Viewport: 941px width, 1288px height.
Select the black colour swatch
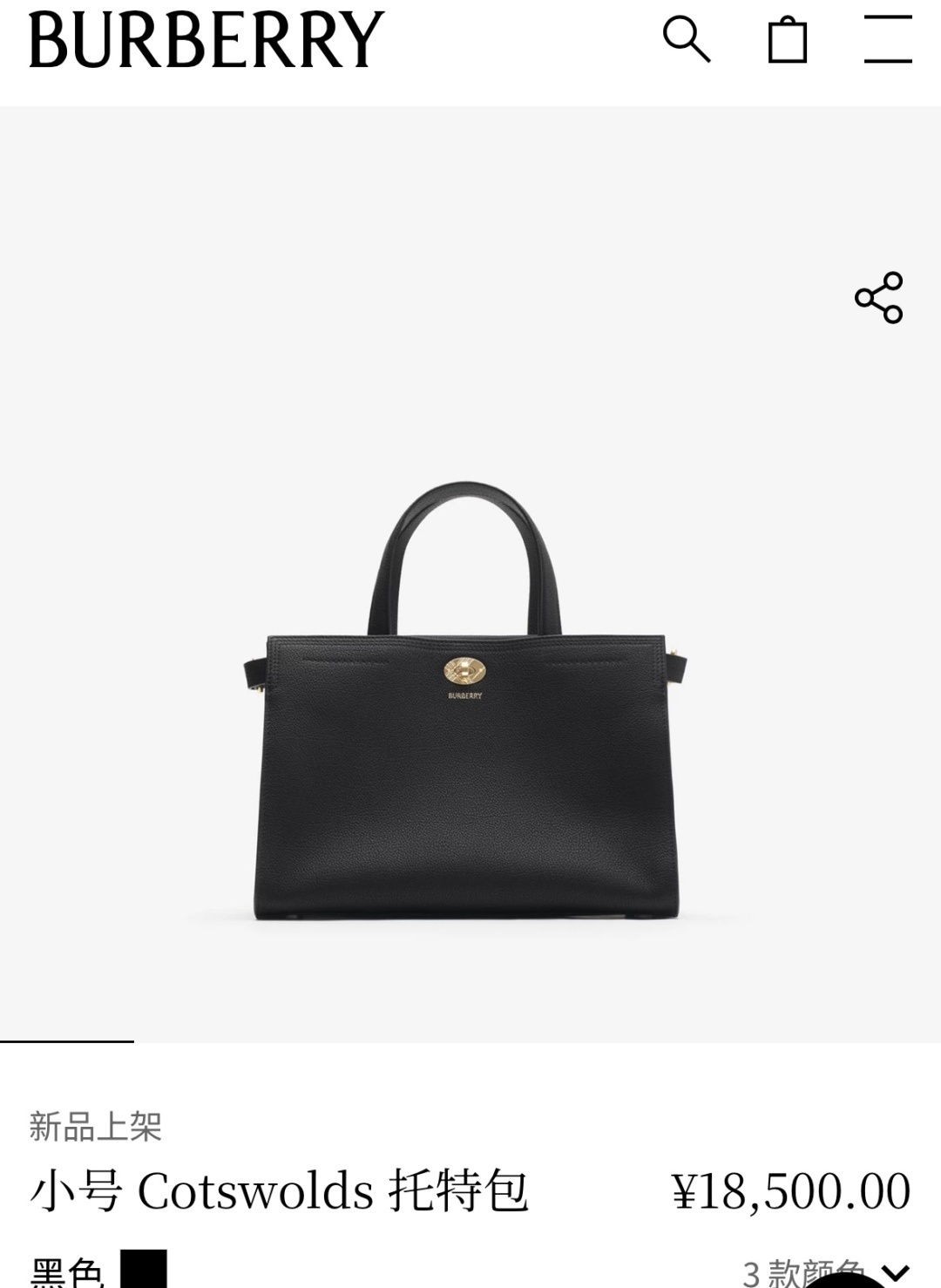pos(143,1271)
